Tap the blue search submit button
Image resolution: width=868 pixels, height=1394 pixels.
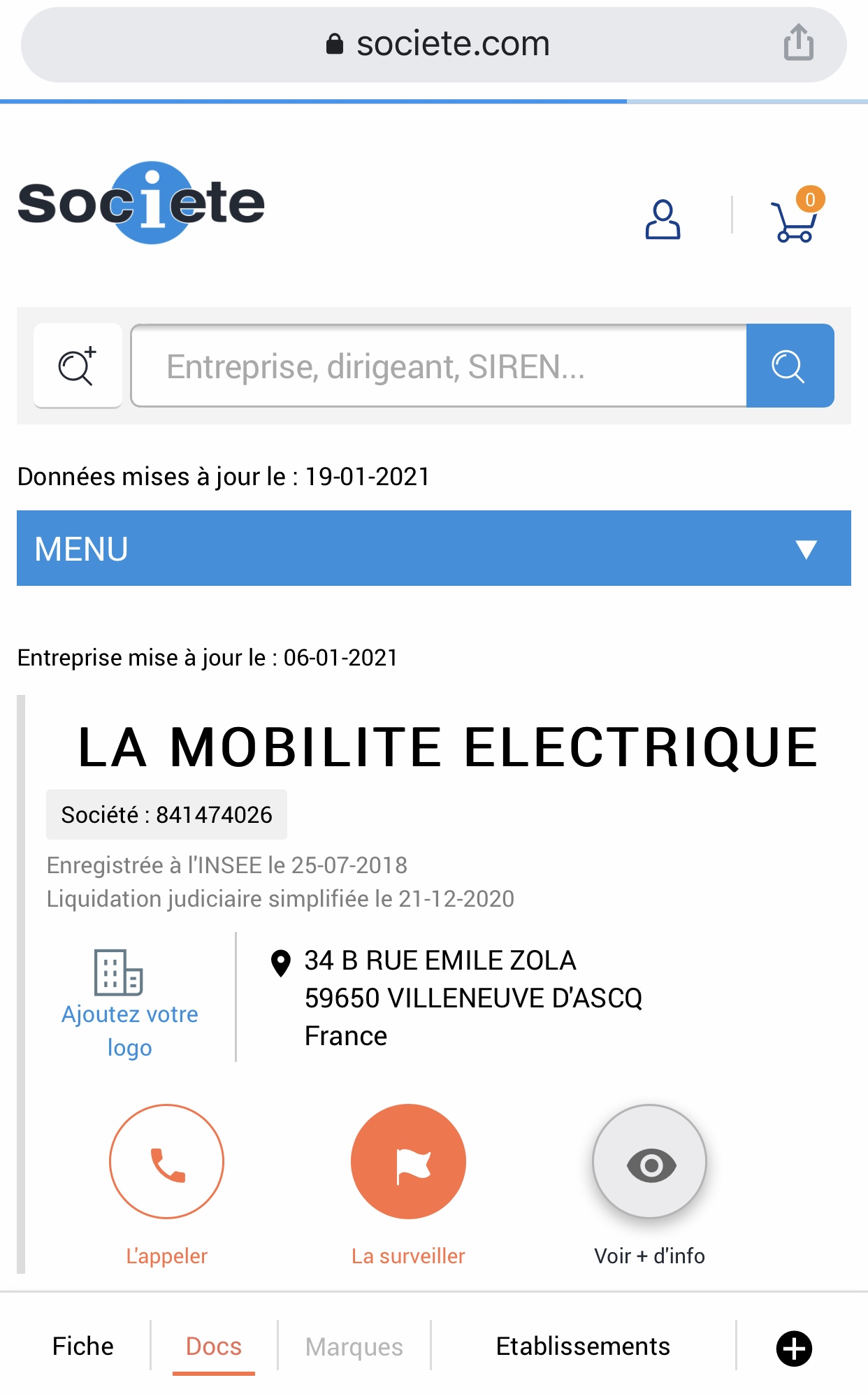click(x=790, y=366)
